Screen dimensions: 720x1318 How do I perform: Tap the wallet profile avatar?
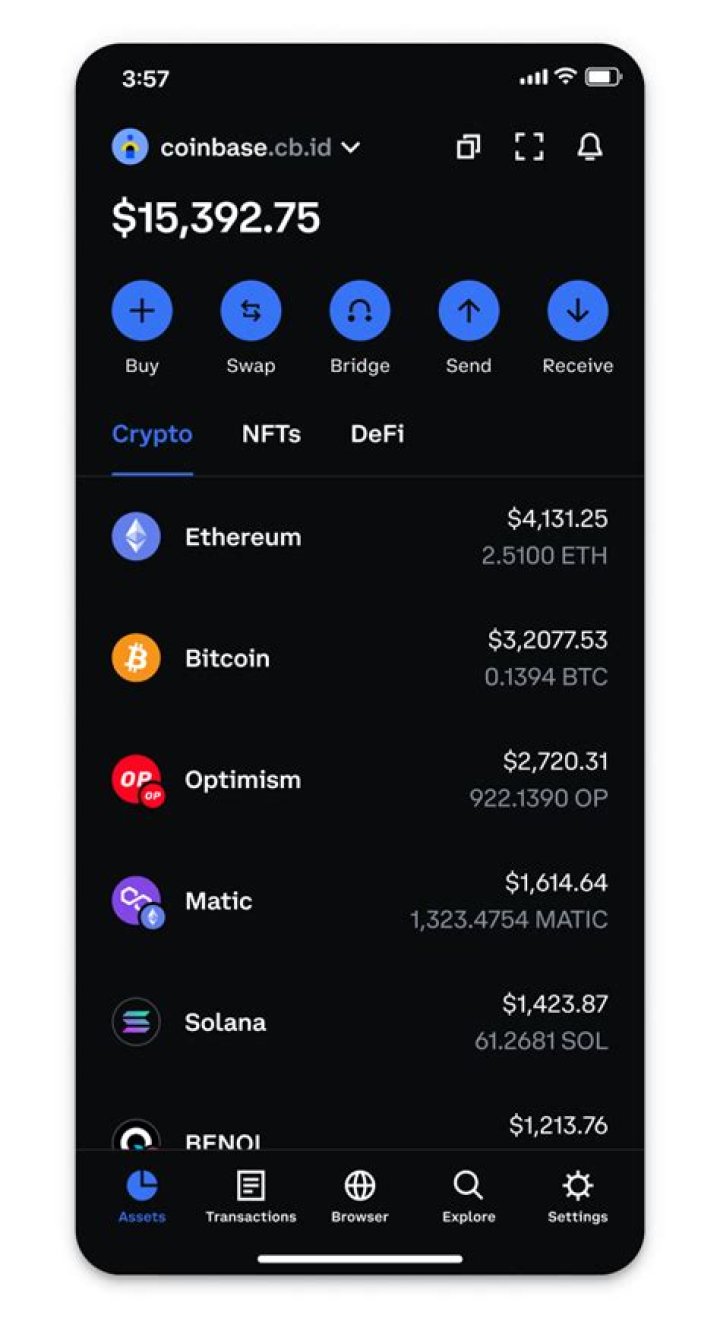(x=130, y=147)
